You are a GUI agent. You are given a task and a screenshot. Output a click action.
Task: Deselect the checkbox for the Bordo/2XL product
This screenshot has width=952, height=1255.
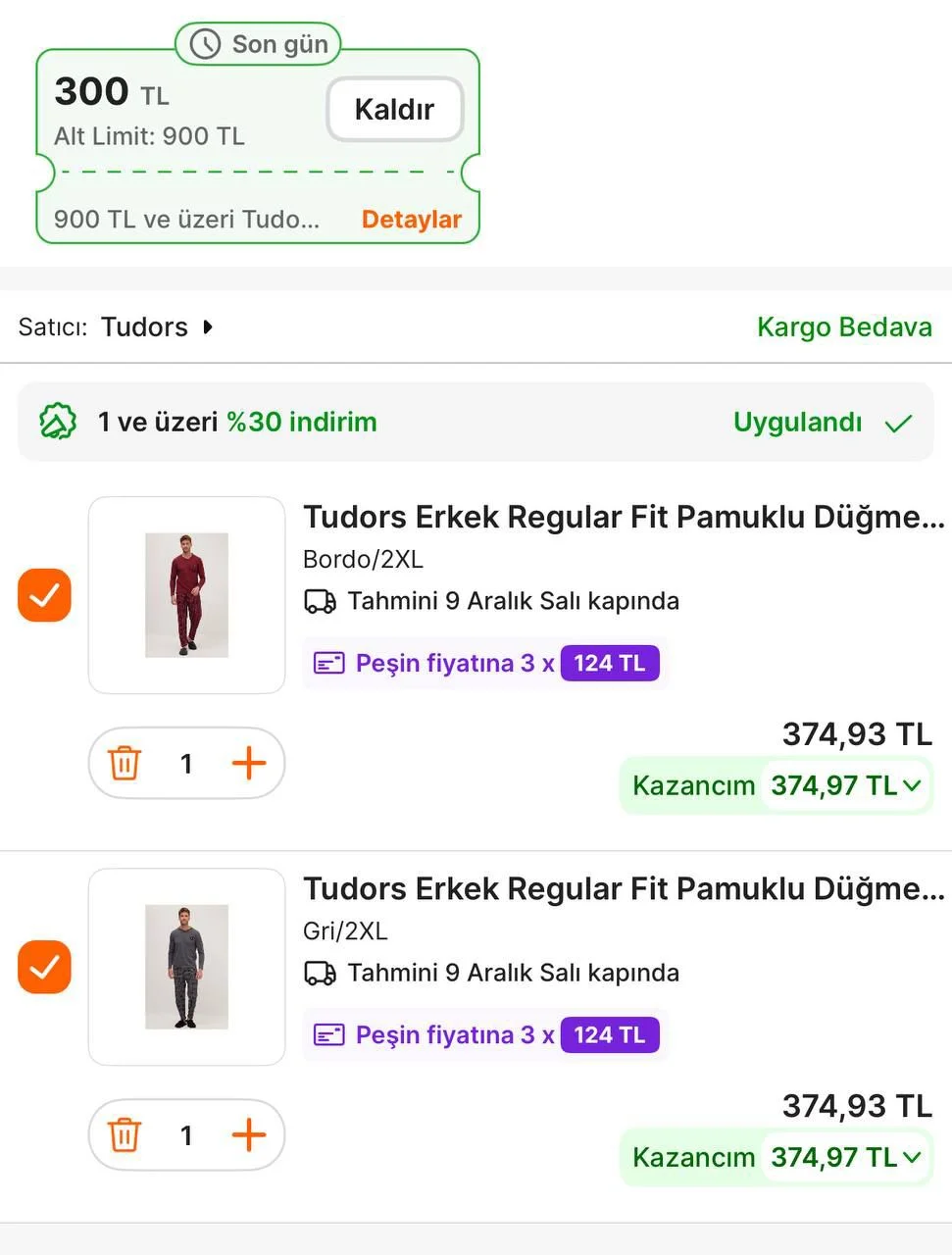click(44, 595)
